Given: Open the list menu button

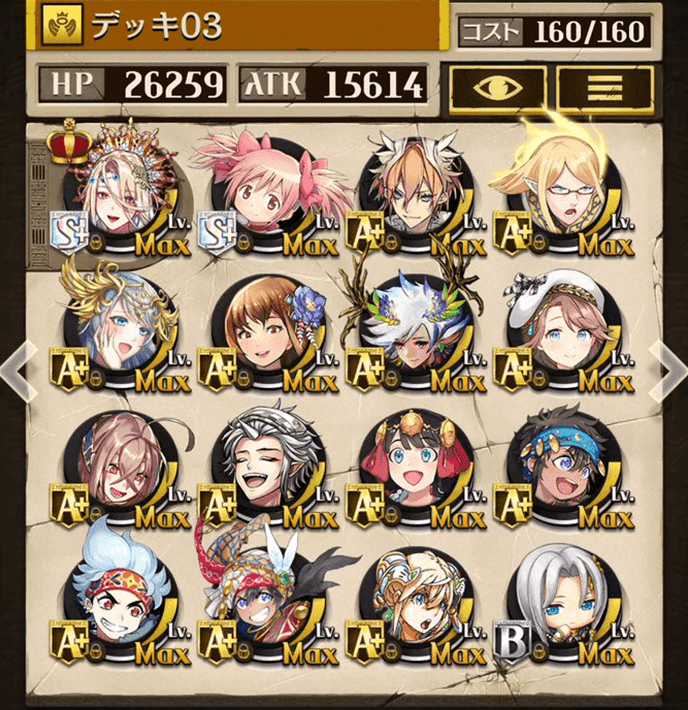Looking at the screenshot, I should coord(604,88).
